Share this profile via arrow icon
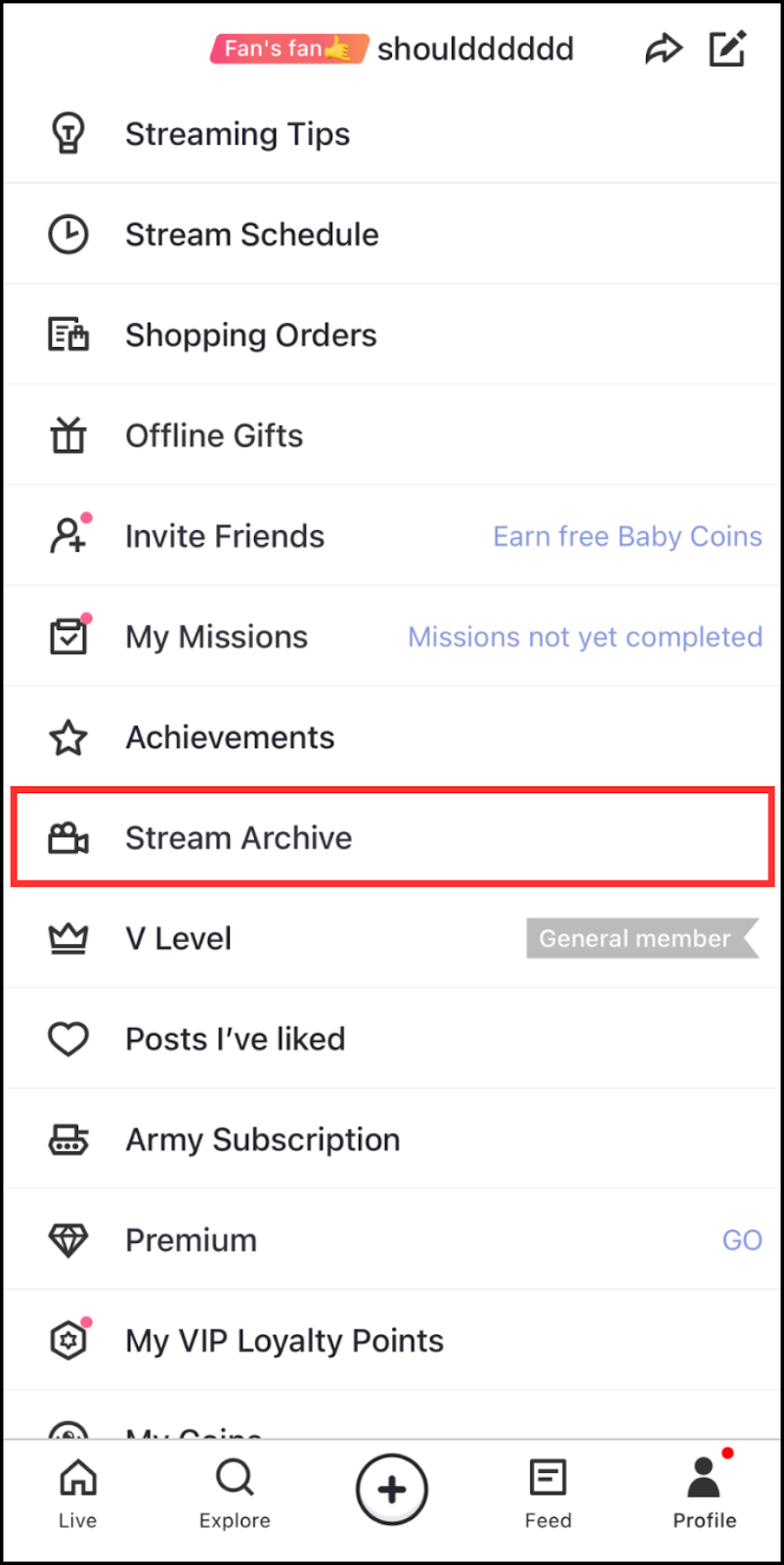The height and width of the screenshot is (1565, 784). [664, 49]
